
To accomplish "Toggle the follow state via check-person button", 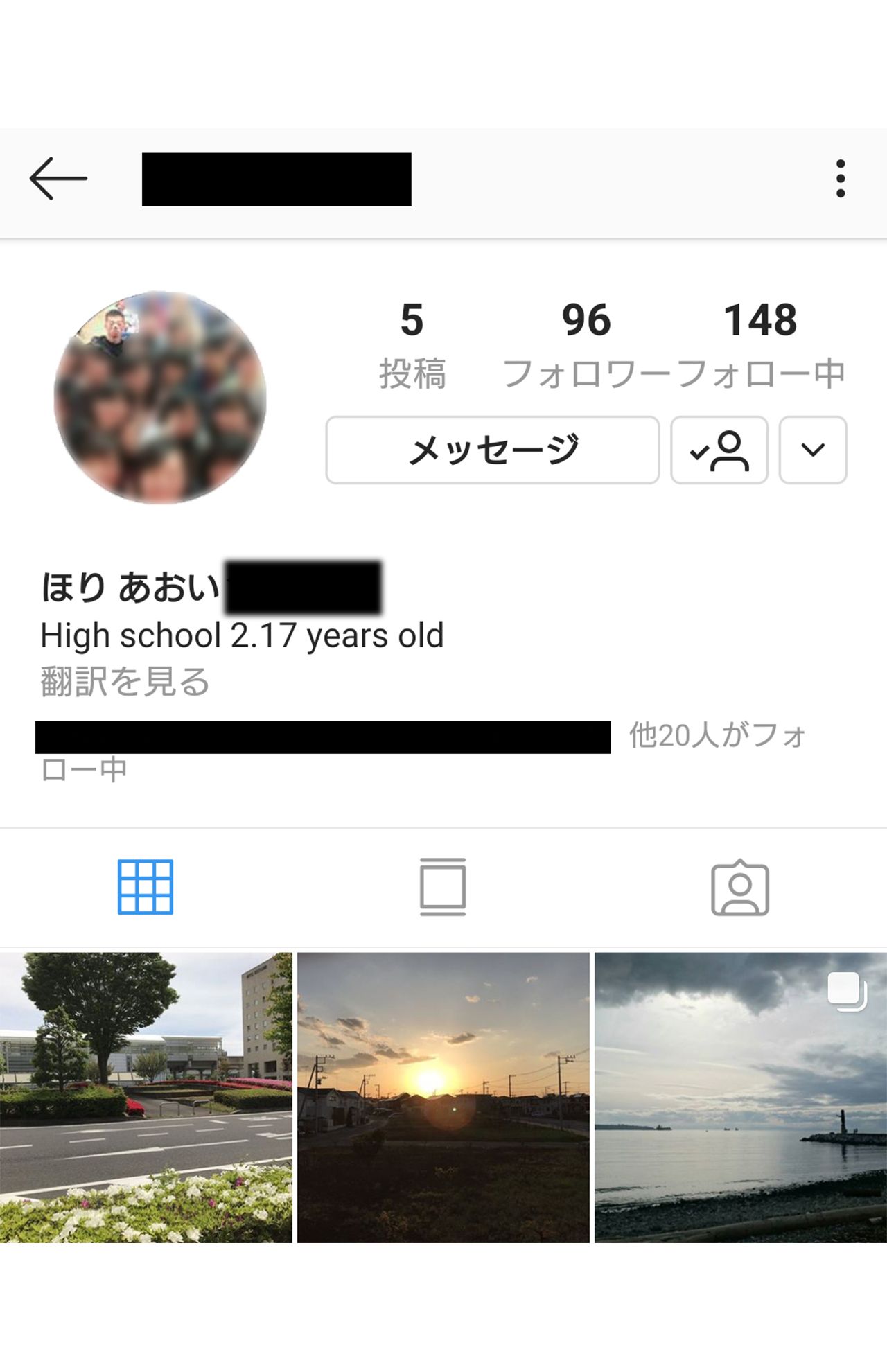I will pyautogui.click(x=718, y=450).
